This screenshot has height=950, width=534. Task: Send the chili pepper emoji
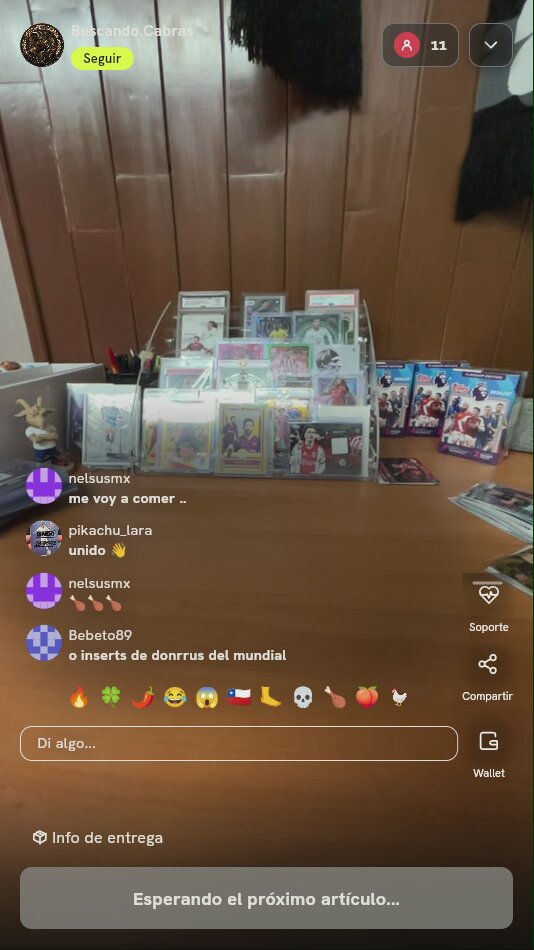[143, 697]
